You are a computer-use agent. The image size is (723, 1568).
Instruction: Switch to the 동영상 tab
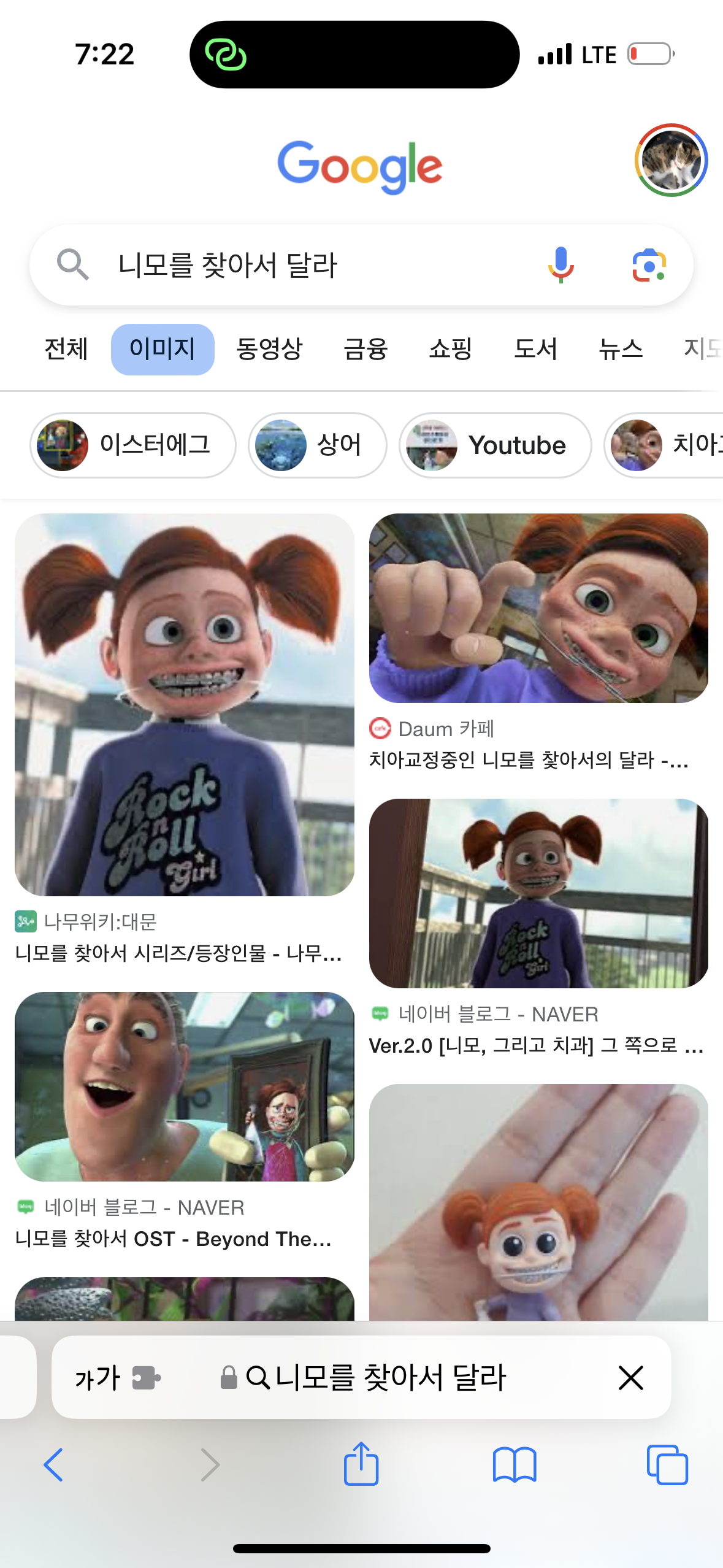(x=270, y=349)
